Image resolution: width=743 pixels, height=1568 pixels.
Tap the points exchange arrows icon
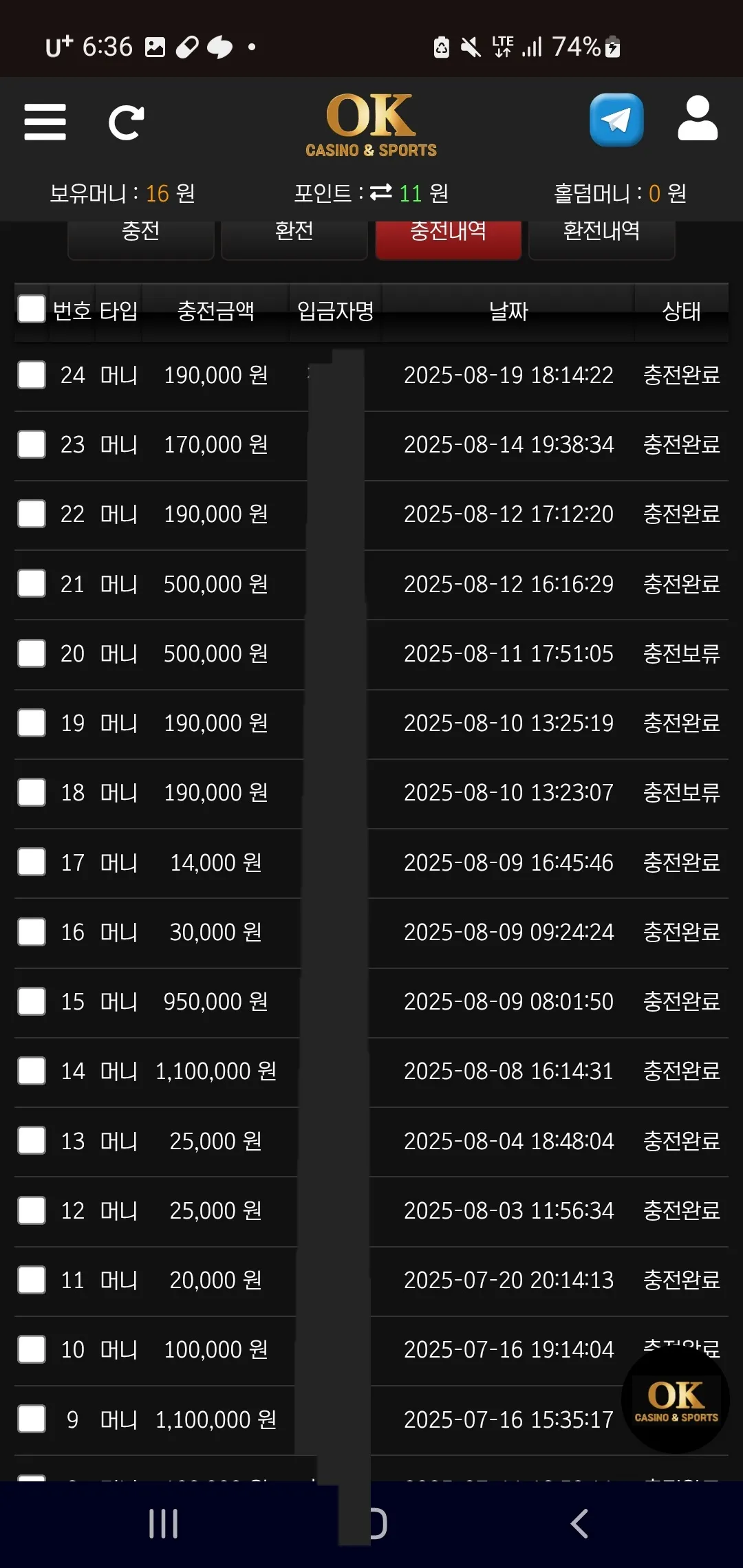coord(380,193)
